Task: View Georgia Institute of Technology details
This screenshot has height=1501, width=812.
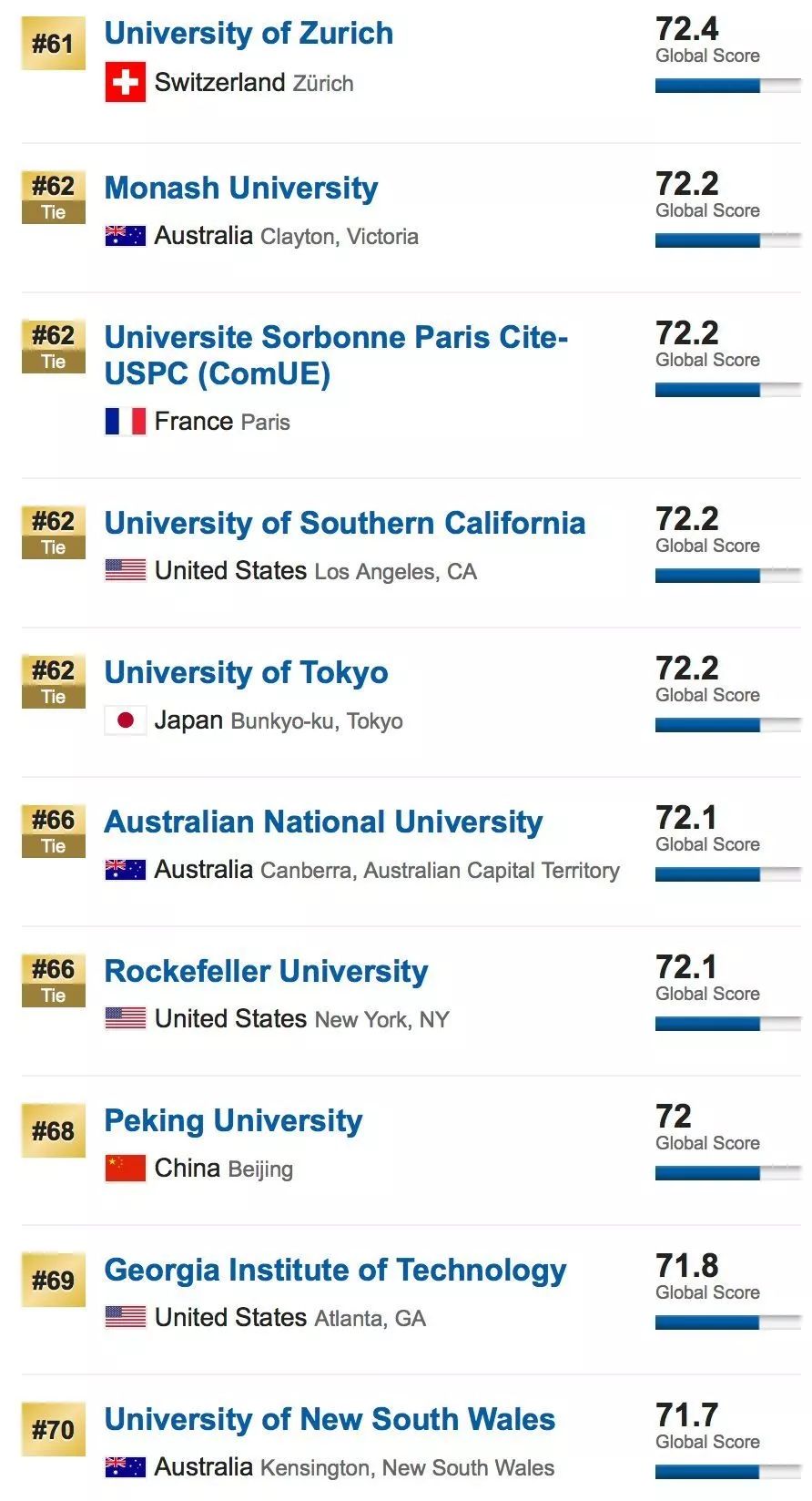Action: 335,1271
